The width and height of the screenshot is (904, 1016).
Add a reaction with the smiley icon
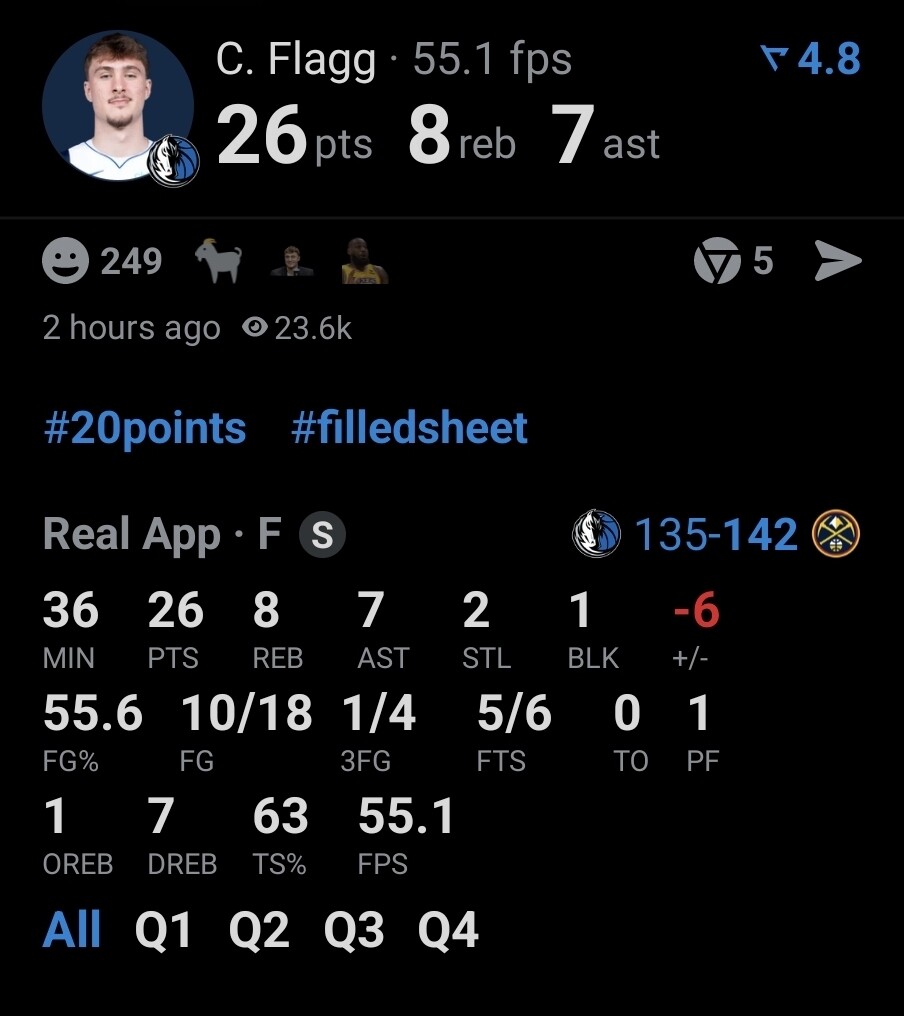(x=66, y=262)
